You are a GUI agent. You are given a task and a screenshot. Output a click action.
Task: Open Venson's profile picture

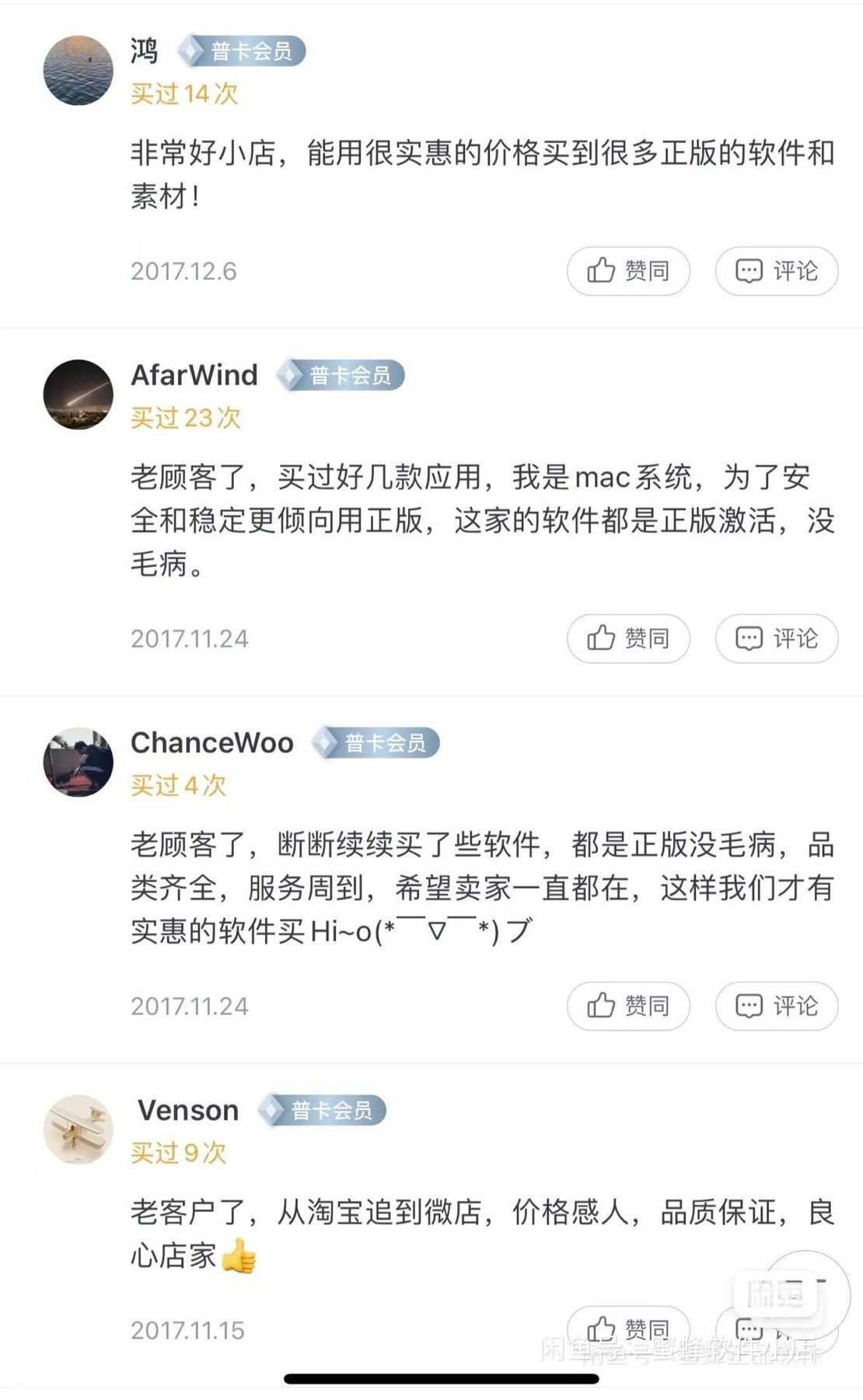pos(78,1129)
